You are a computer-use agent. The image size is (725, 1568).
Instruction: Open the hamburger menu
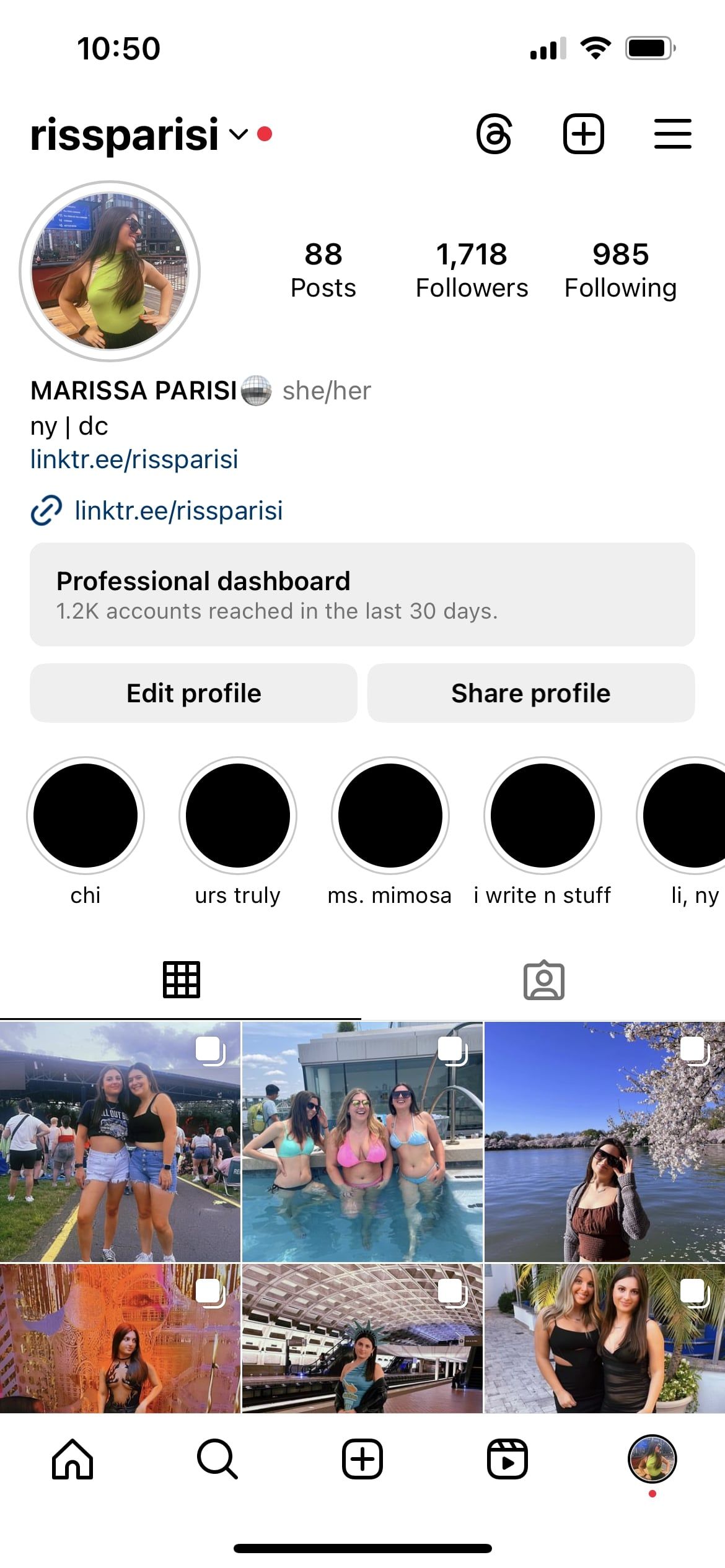672,133
